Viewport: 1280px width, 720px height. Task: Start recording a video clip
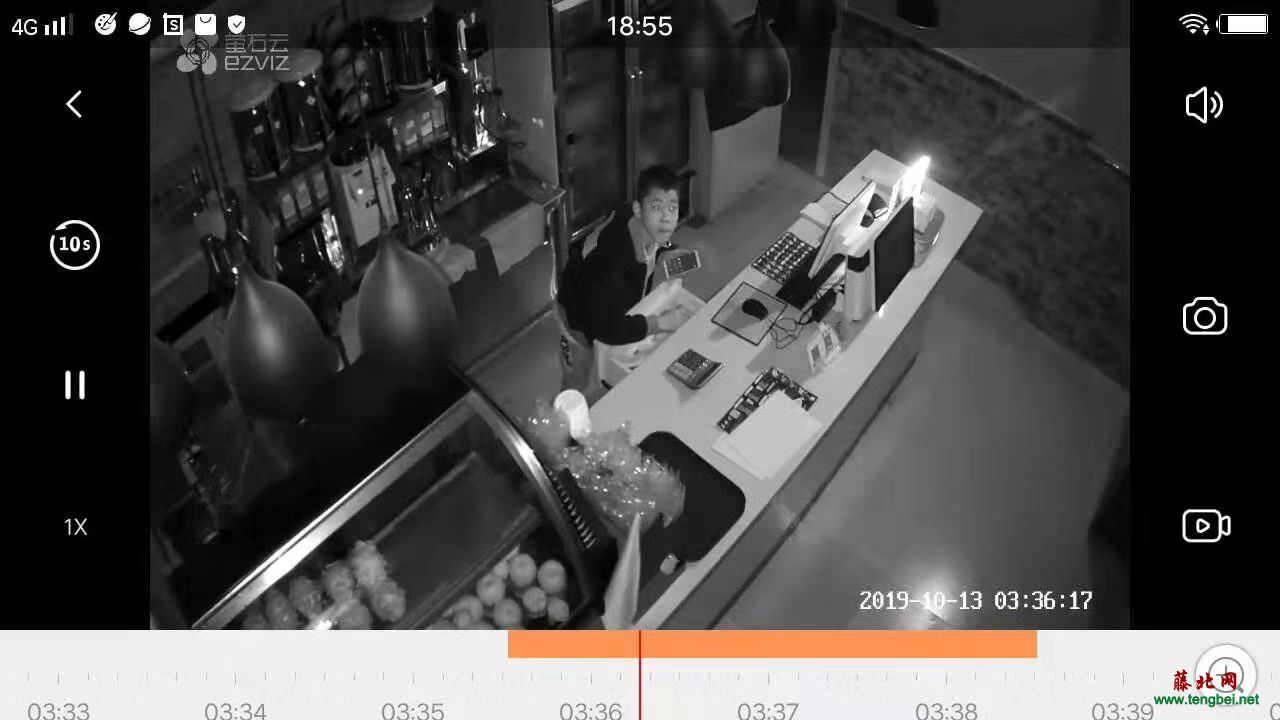[1205, 525]
